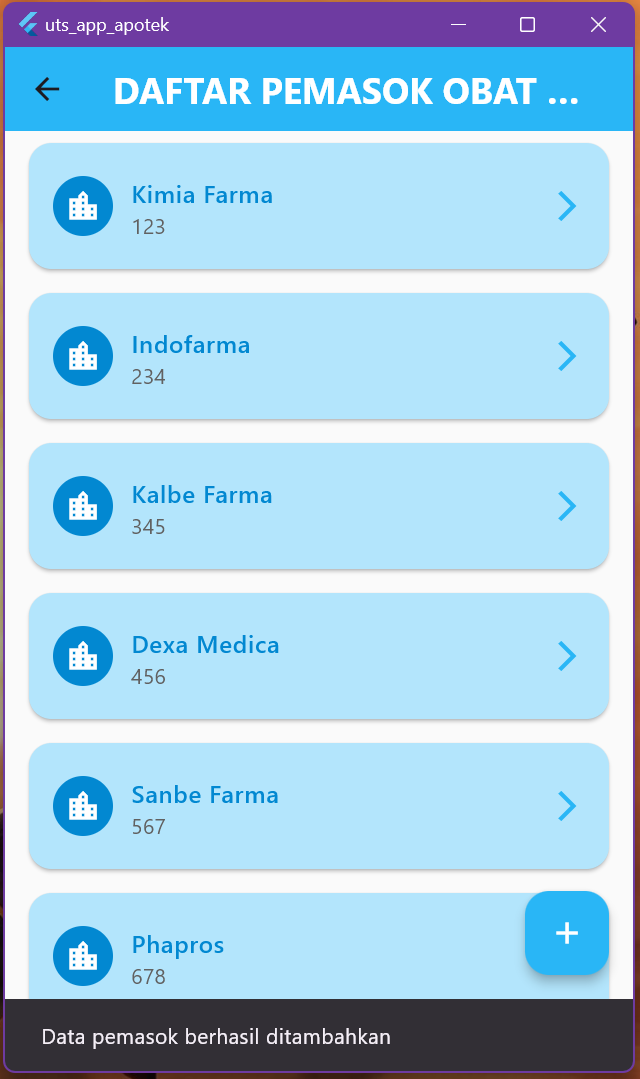Close the uts_app_apotek window
The image size is (640, 1079).
598,25
